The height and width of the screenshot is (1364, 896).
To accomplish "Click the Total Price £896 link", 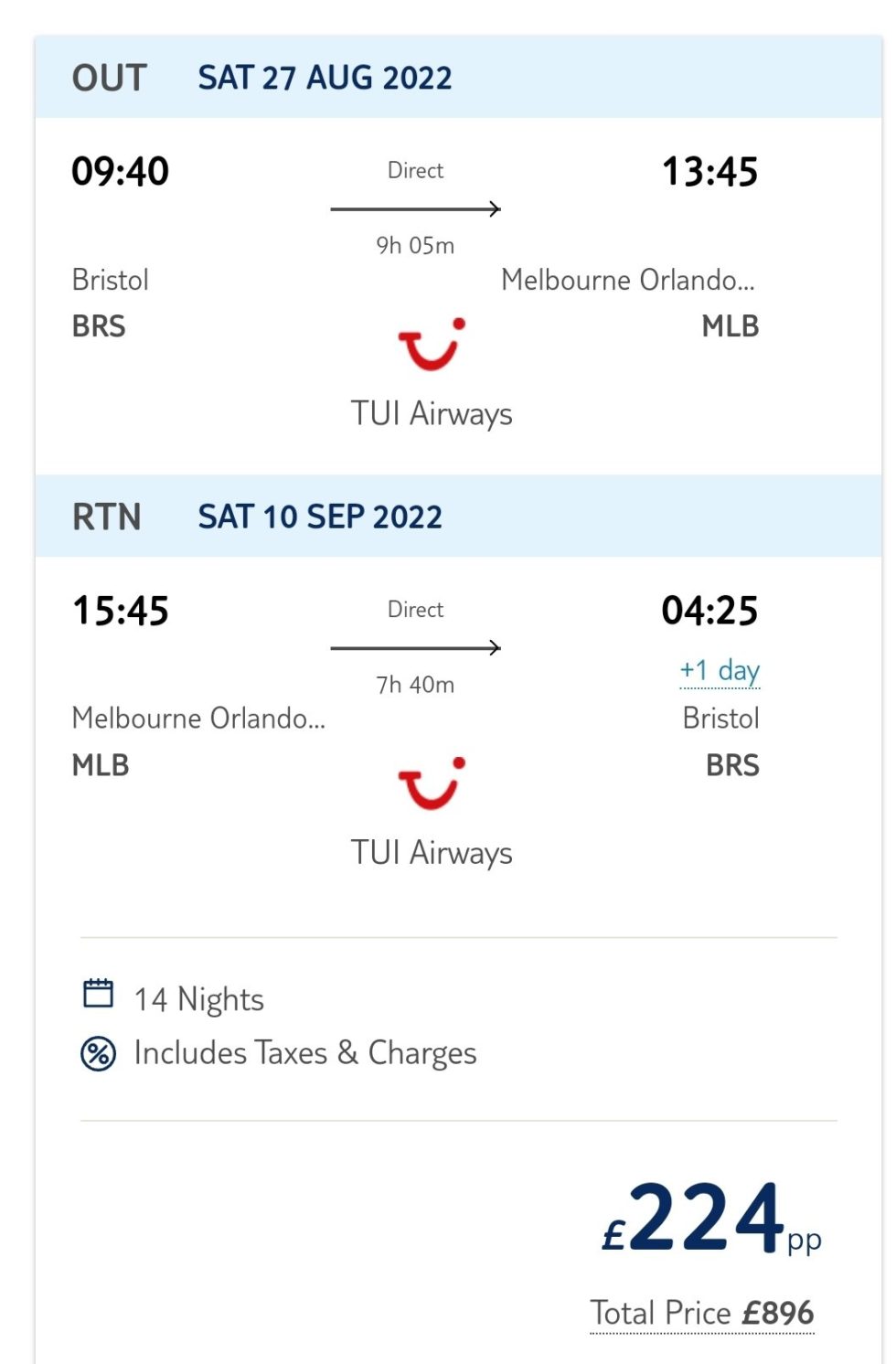I will 703,1312.
